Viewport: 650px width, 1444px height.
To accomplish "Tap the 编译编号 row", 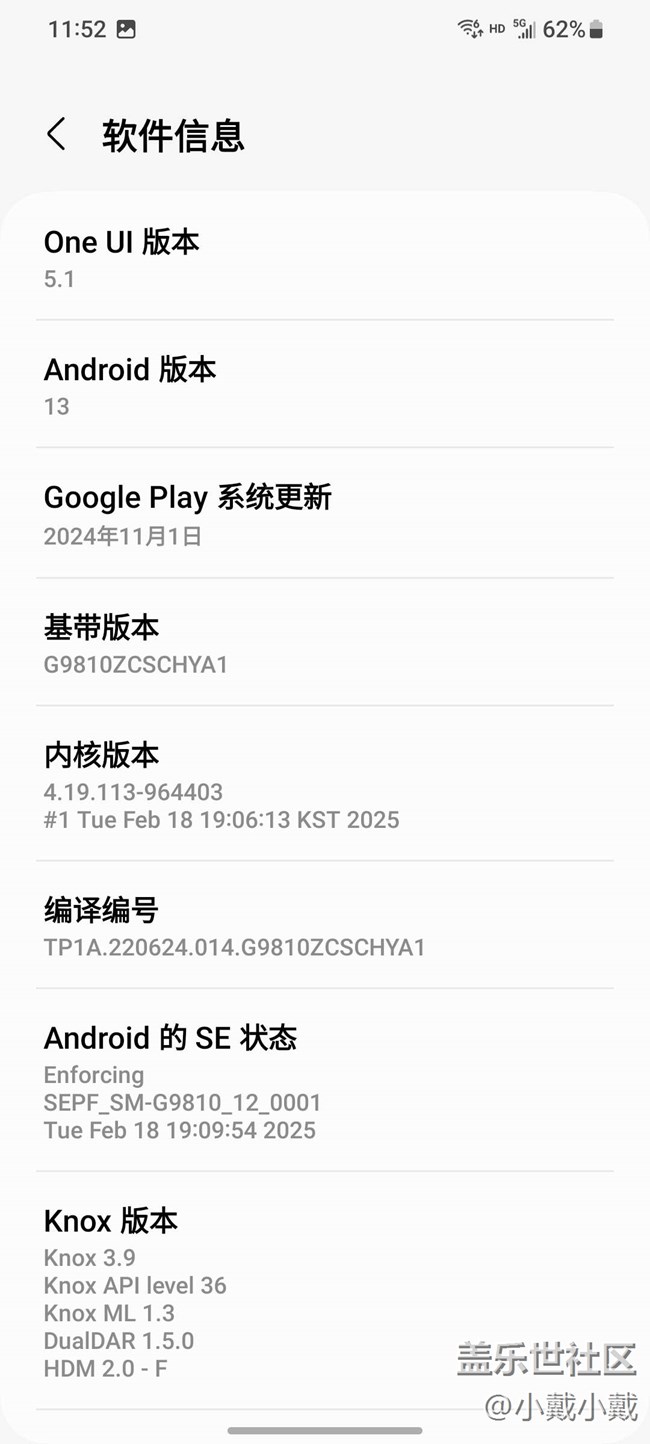I will [324, 926].
